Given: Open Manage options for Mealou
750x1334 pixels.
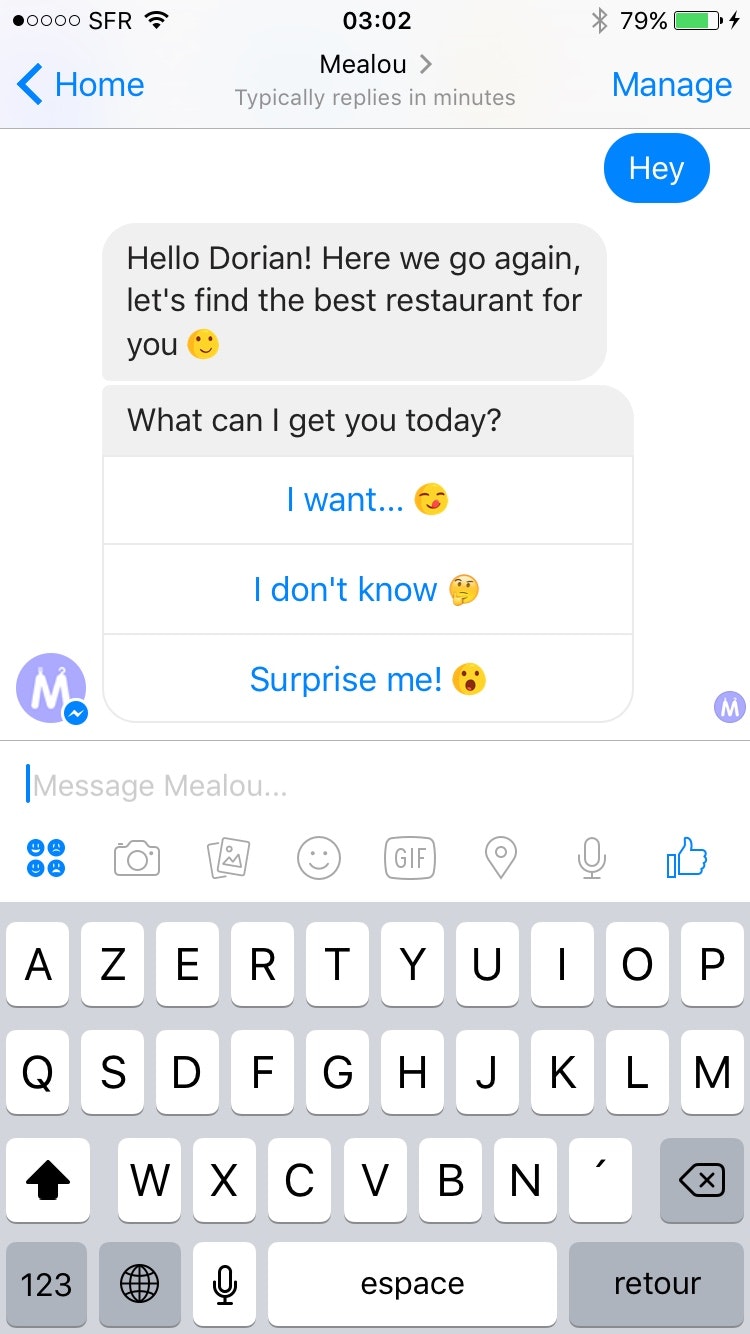Looking at the screenshot, I should [x=671, y=85].
